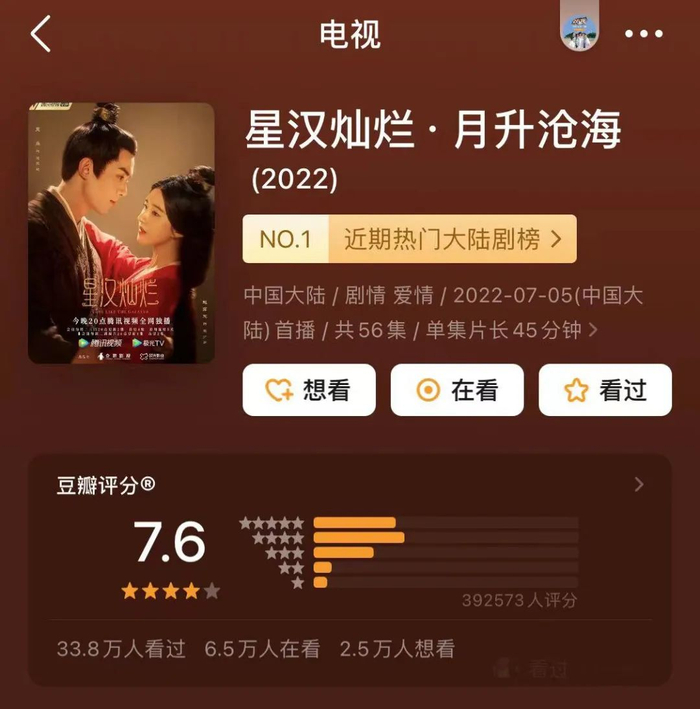Mark the show as 看过
700x709 pixels.
[x=604, y=390]
